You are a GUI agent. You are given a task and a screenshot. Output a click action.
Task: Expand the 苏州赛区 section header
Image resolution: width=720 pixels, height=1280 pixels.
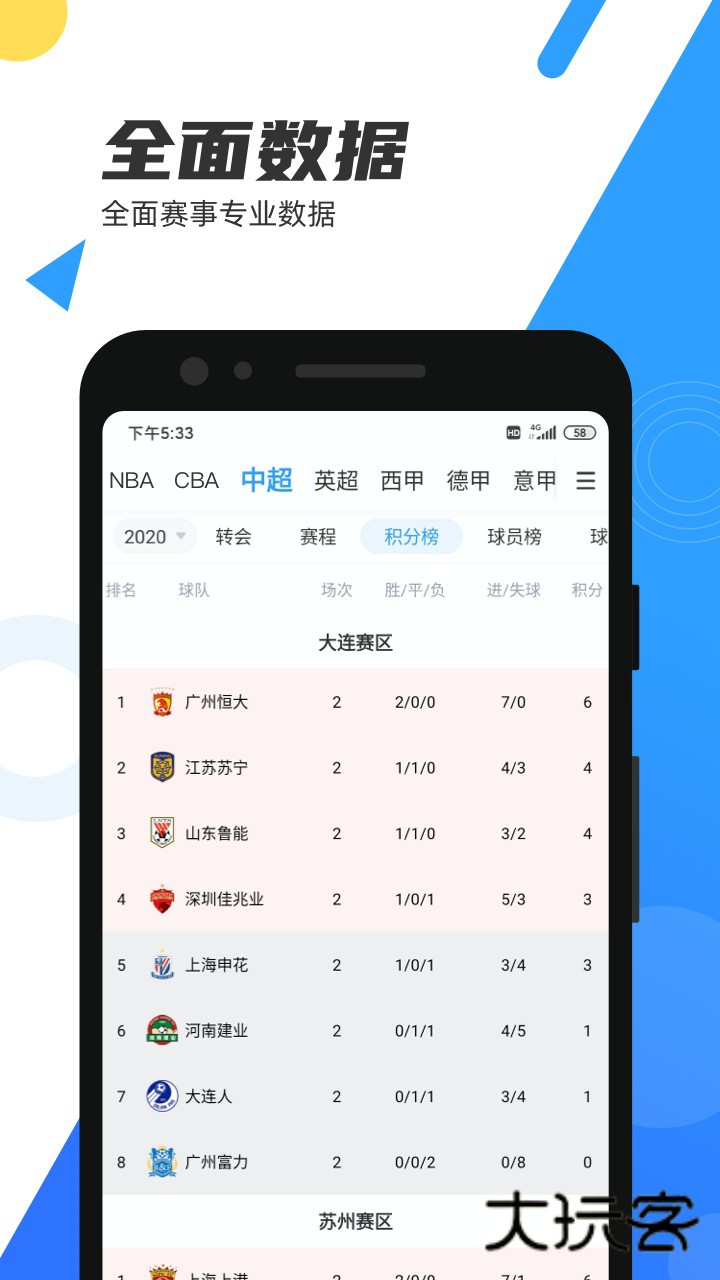358,1221
